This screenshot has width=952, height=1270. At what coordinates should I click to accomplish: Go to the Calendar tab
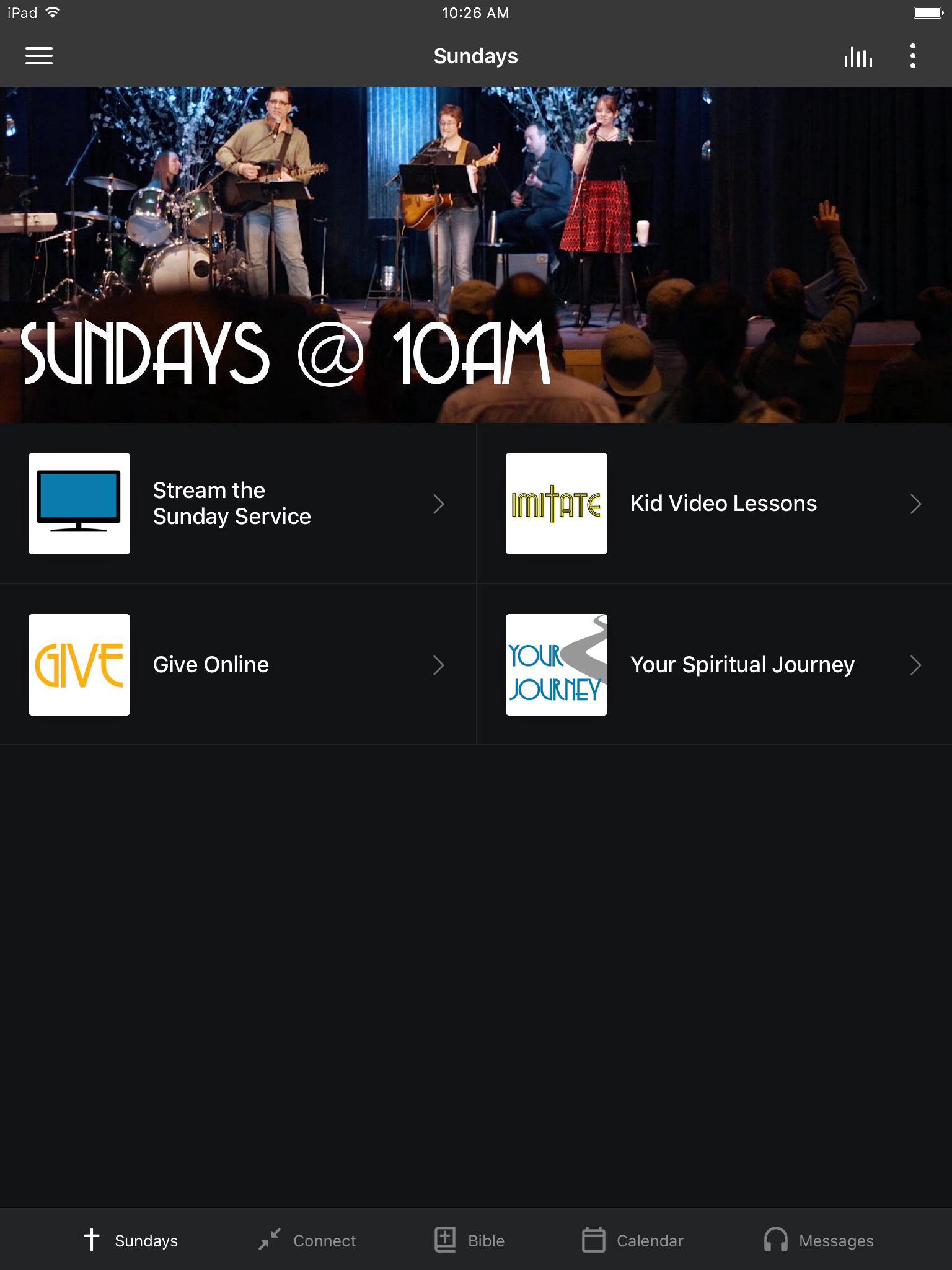tap(632, 1240)
